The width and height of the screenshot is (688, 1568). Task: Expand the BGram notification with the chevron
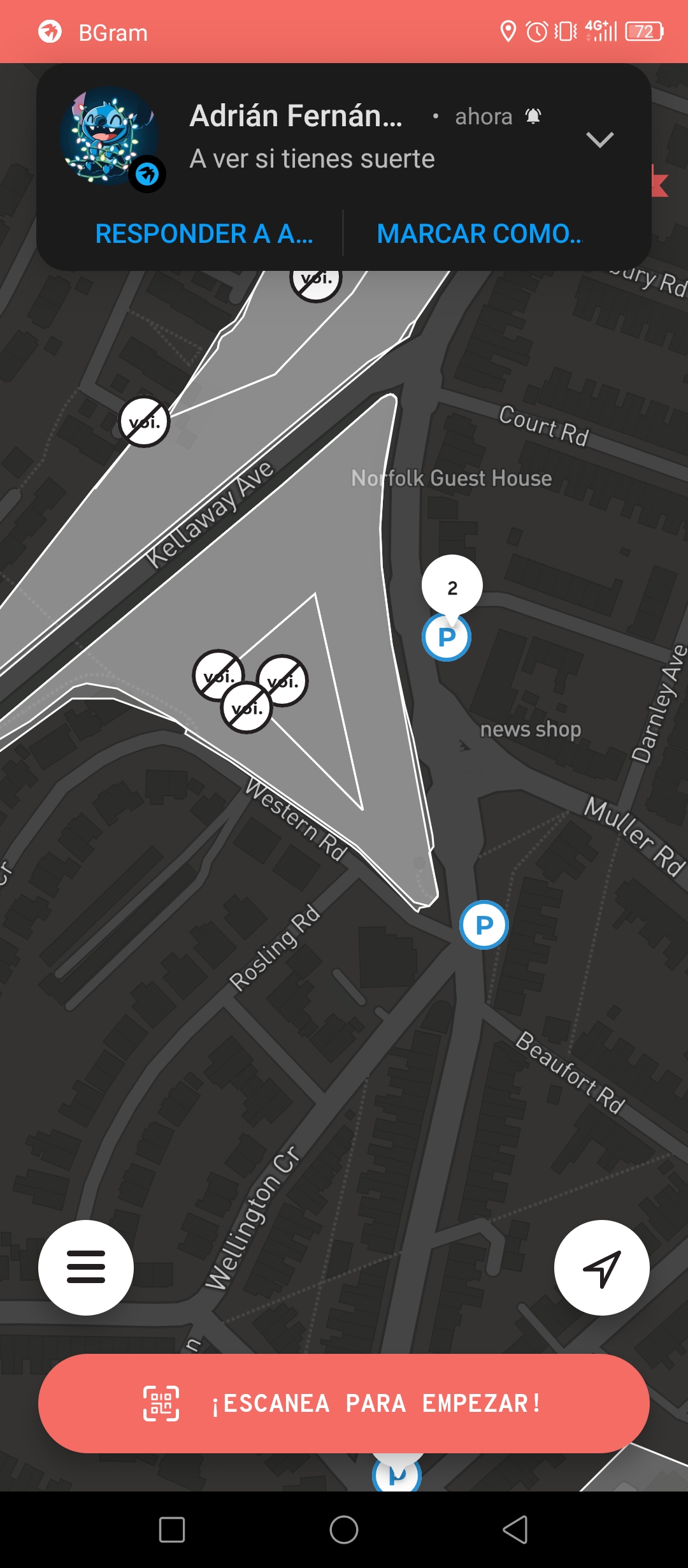(599, 140)
